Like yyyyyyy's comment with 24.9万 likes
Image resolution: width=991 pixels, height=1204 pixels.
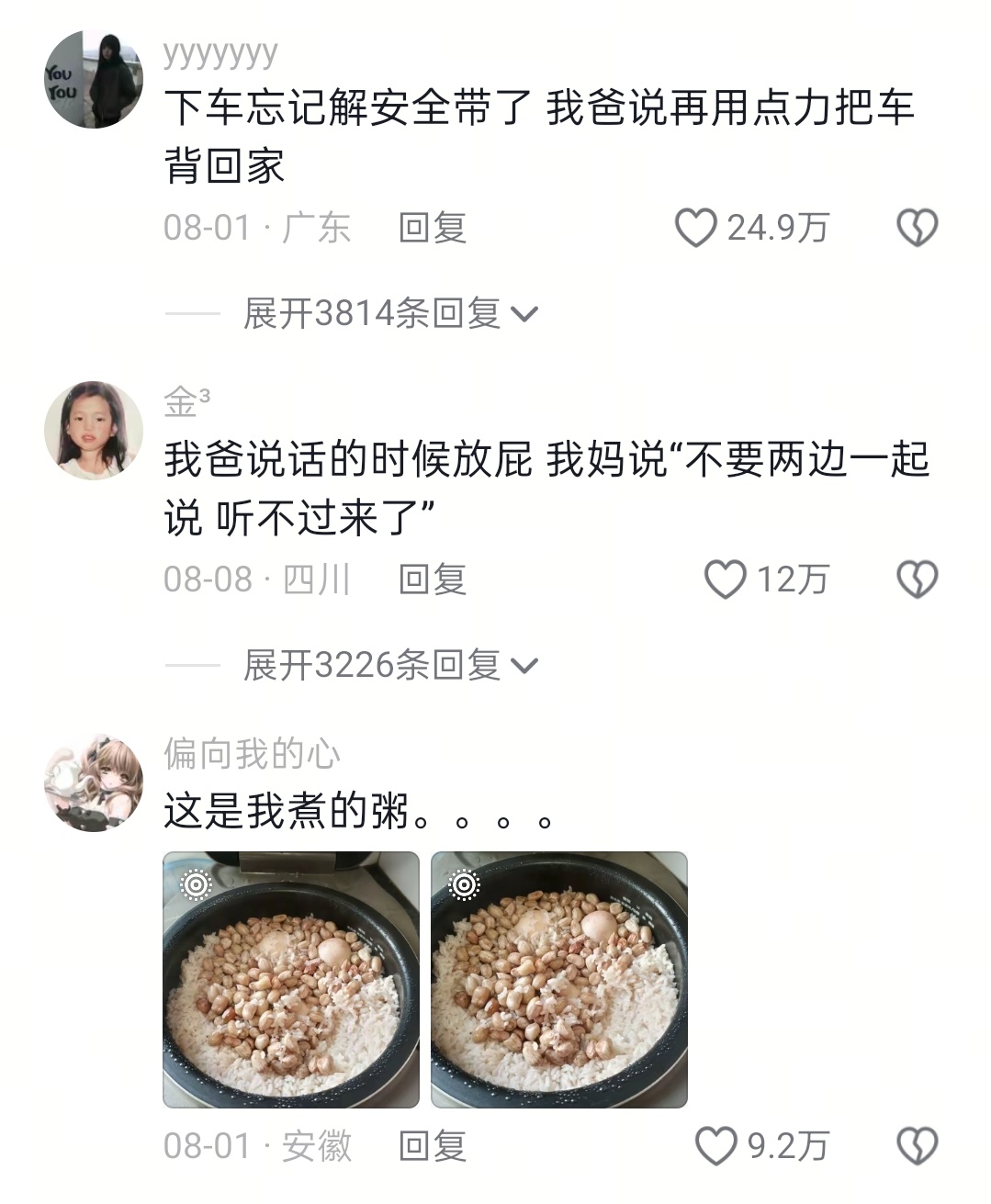point(695,228)
